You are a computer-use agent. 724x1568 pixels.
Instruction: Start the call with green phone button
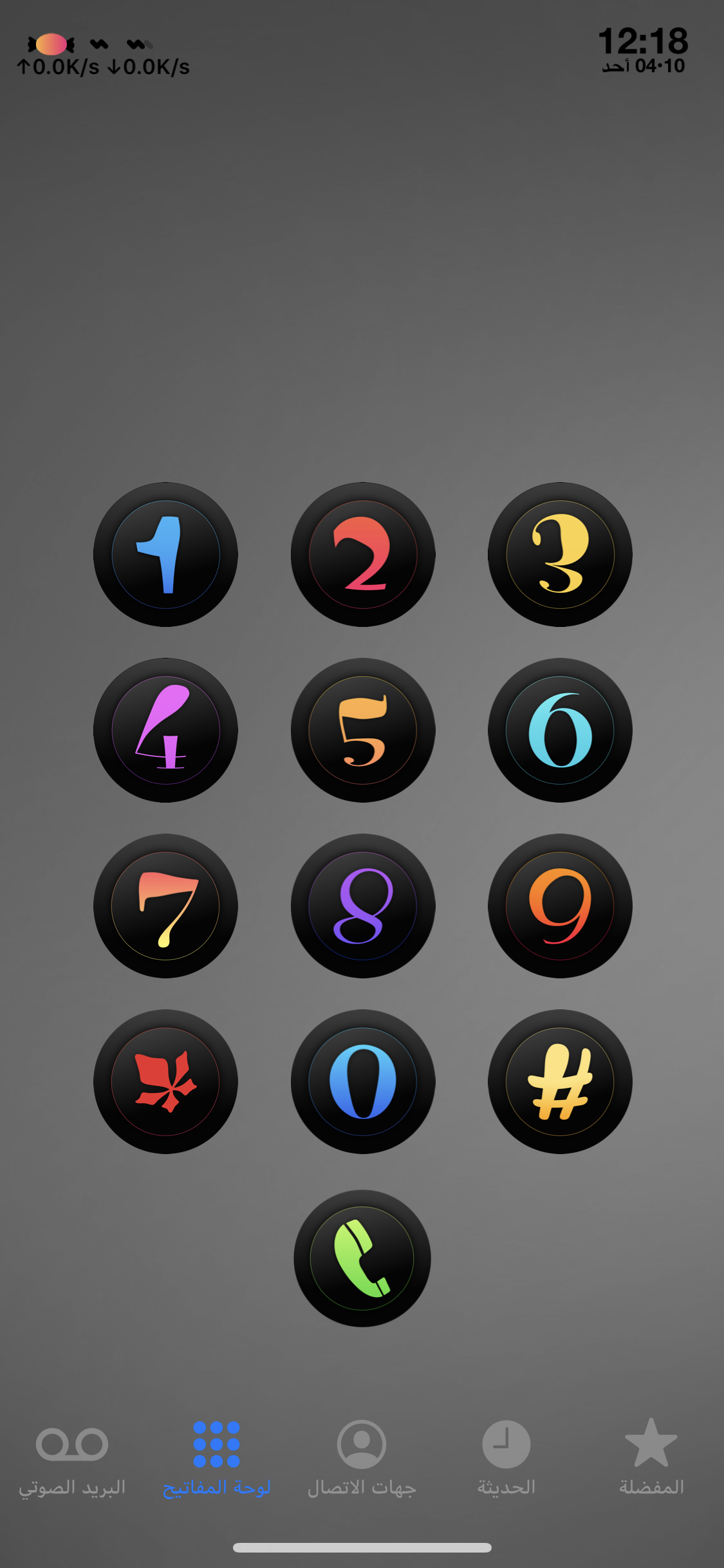coord(362,1258)
